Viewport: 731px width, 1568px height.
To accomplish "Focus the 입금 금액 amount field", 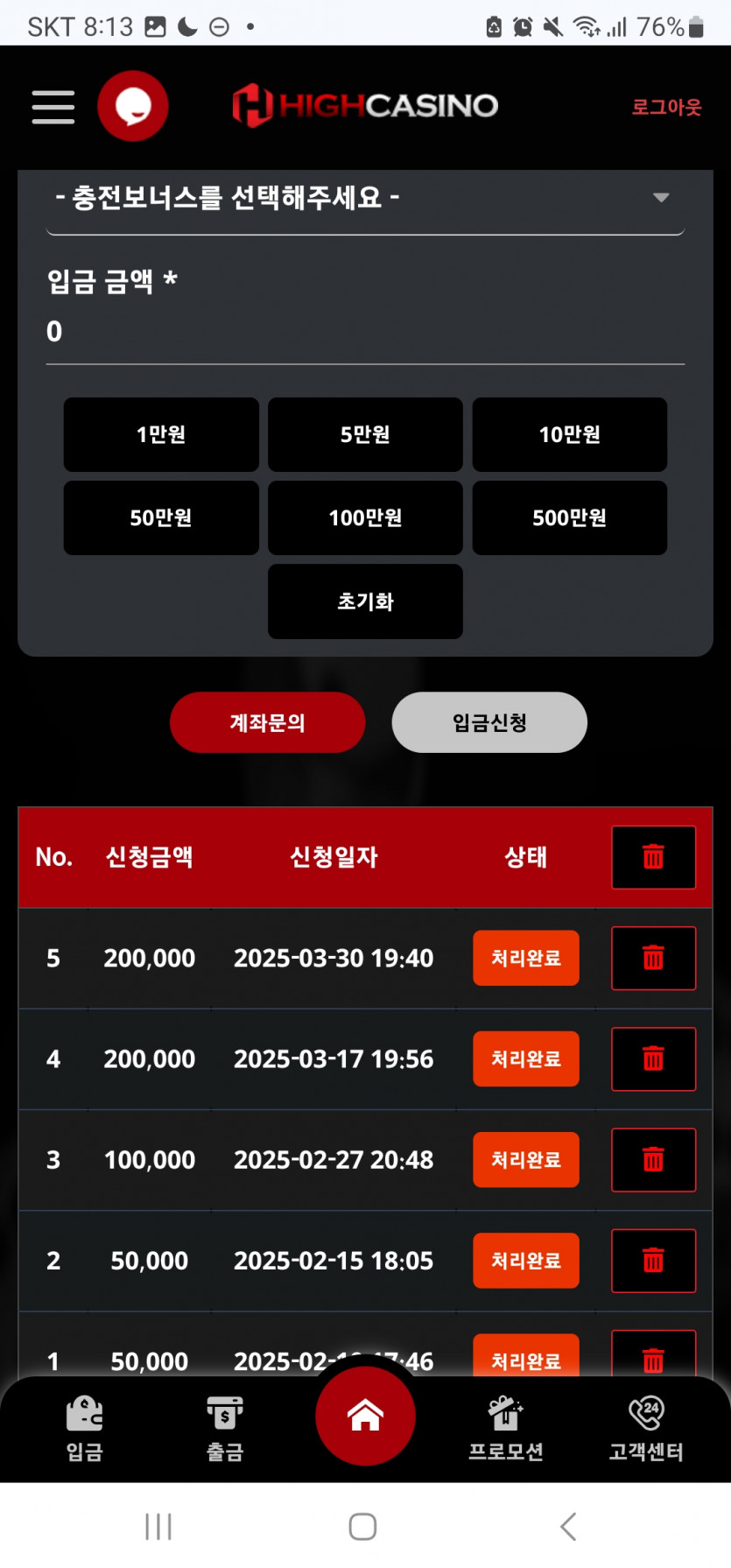I will point(364,332).
